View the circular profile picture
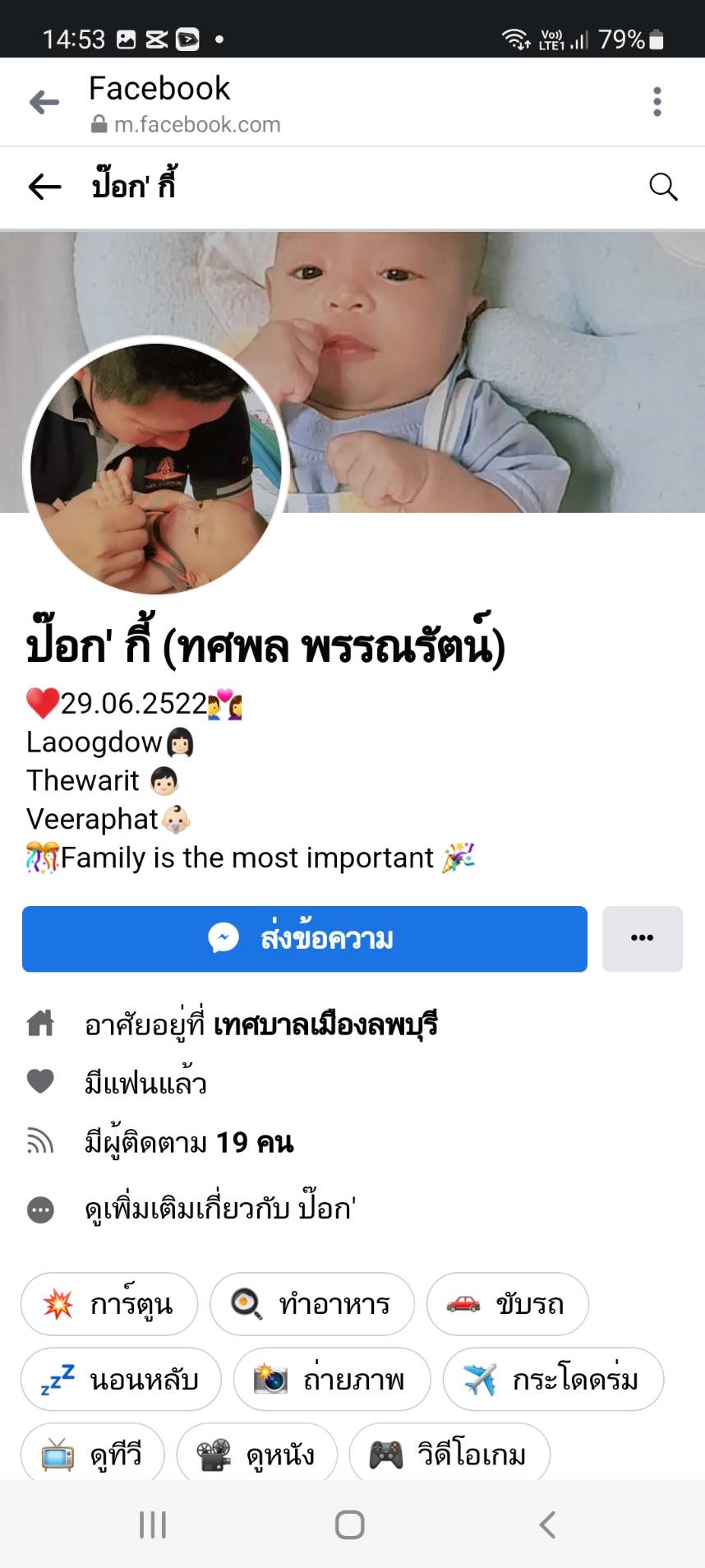 click(x=156, y=467)
